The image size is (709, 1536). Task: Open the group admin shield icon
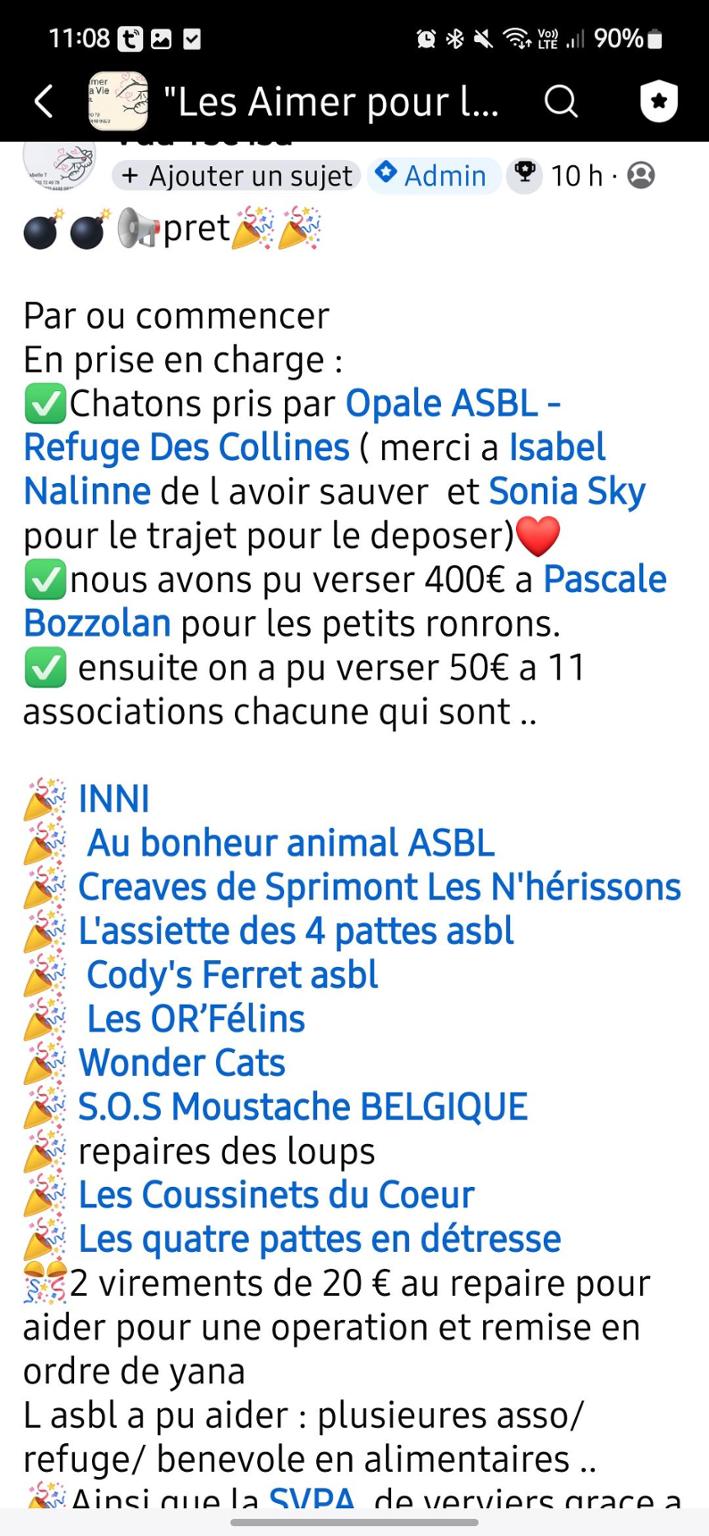click(658, 101)
